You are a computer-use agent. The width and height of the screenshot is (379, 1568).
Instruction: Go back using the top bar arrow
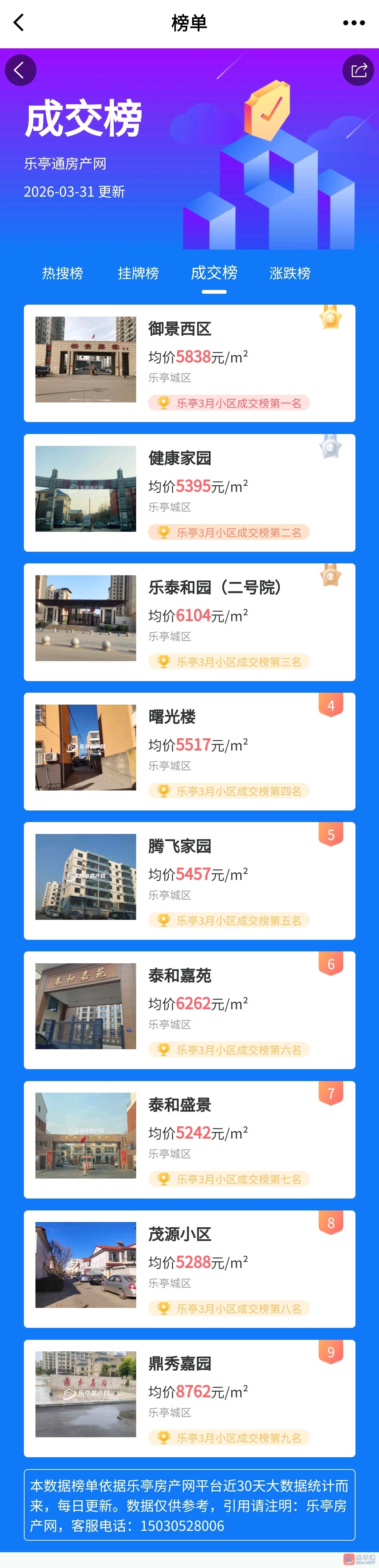[19, 23]
